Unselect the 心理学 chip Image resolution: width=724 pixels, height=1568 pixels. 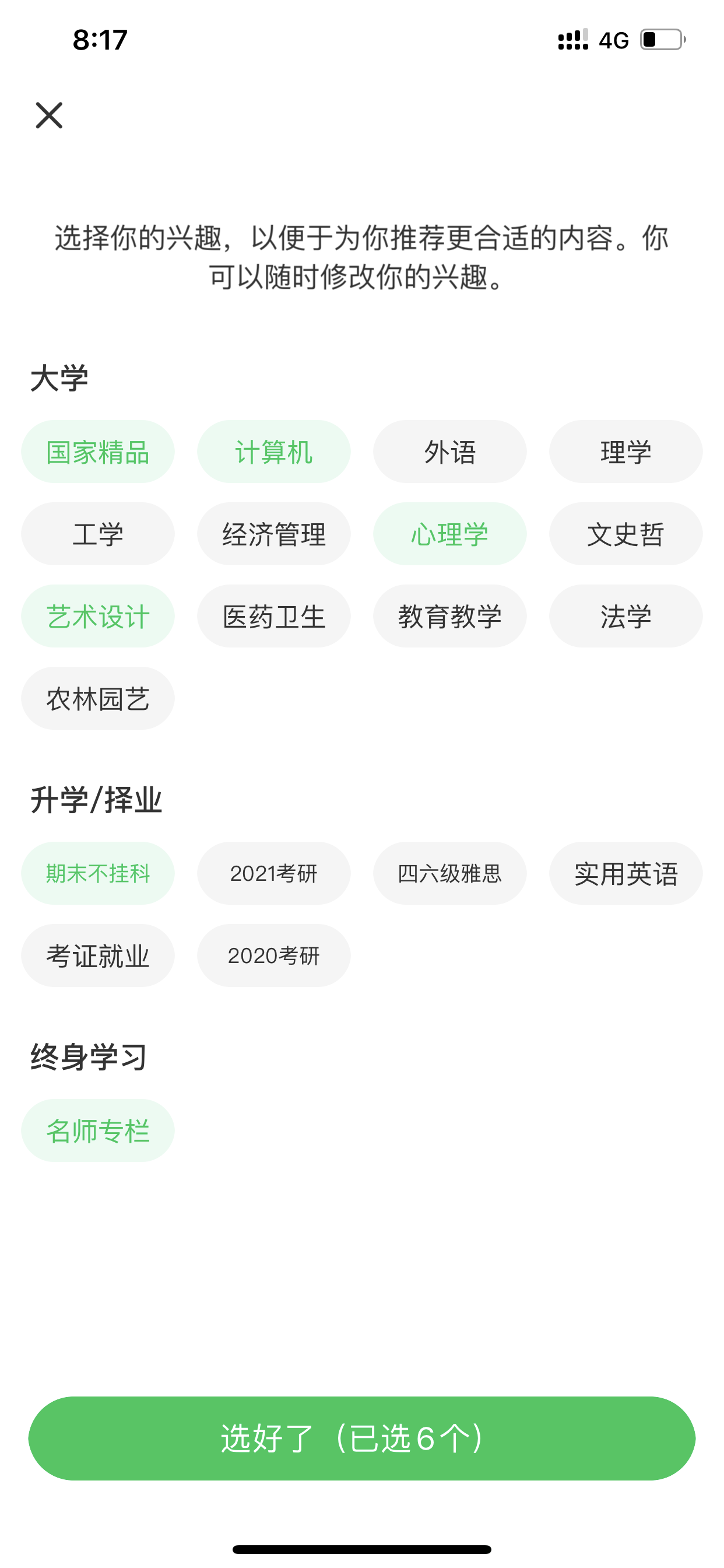[449, 534]
